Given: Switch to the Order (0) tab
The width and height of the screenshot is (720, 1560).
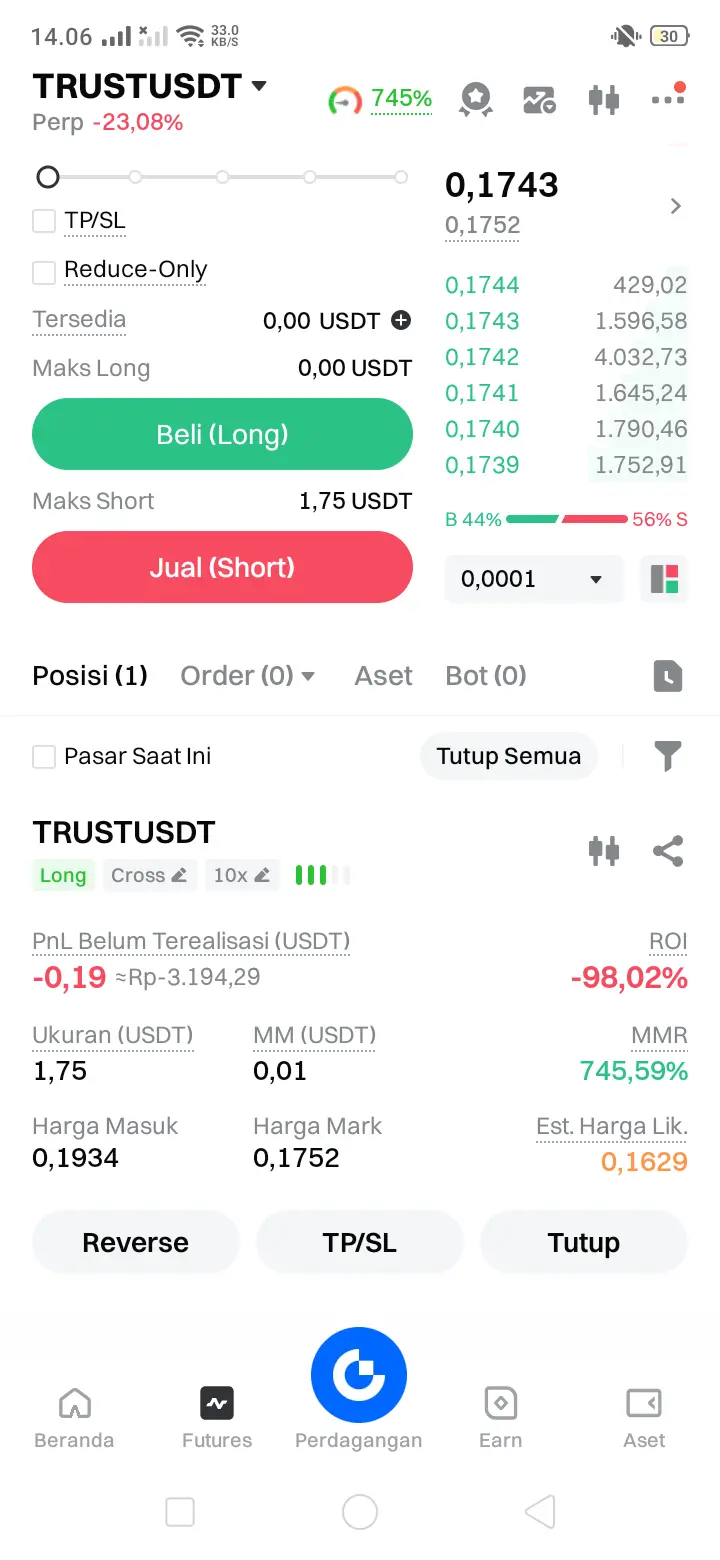Looking at the screenshot, I should (247, 676).
